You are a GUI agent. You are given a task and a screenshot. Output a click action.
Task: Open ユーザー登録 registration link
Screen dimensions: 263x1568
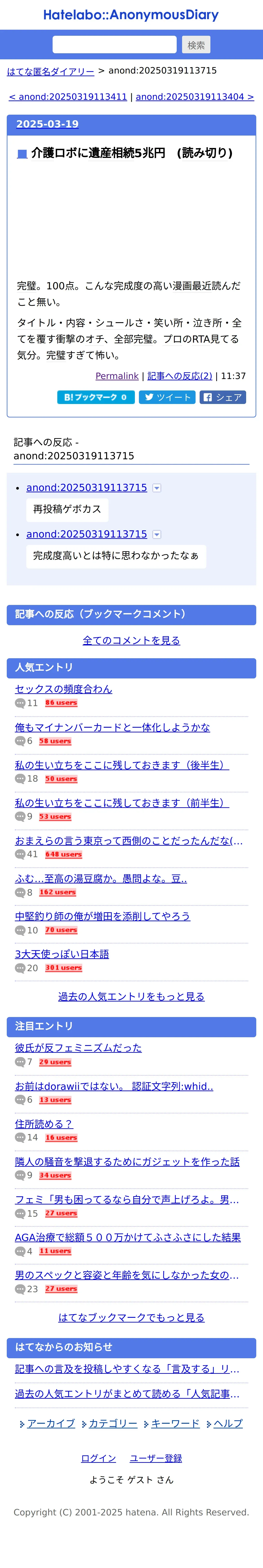pos(156,1459)
